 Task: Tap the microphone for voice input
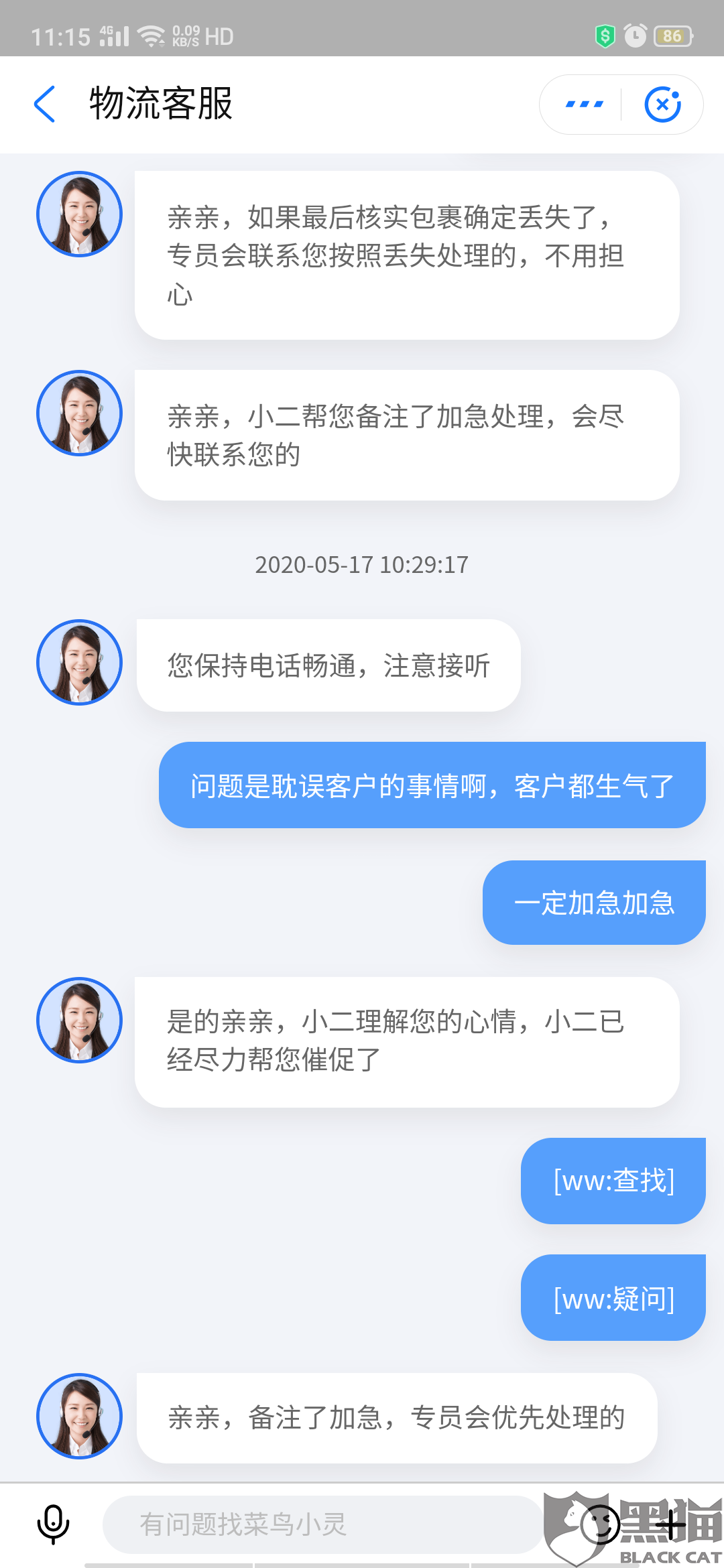pyautogui.click(x=53, y=1524)
